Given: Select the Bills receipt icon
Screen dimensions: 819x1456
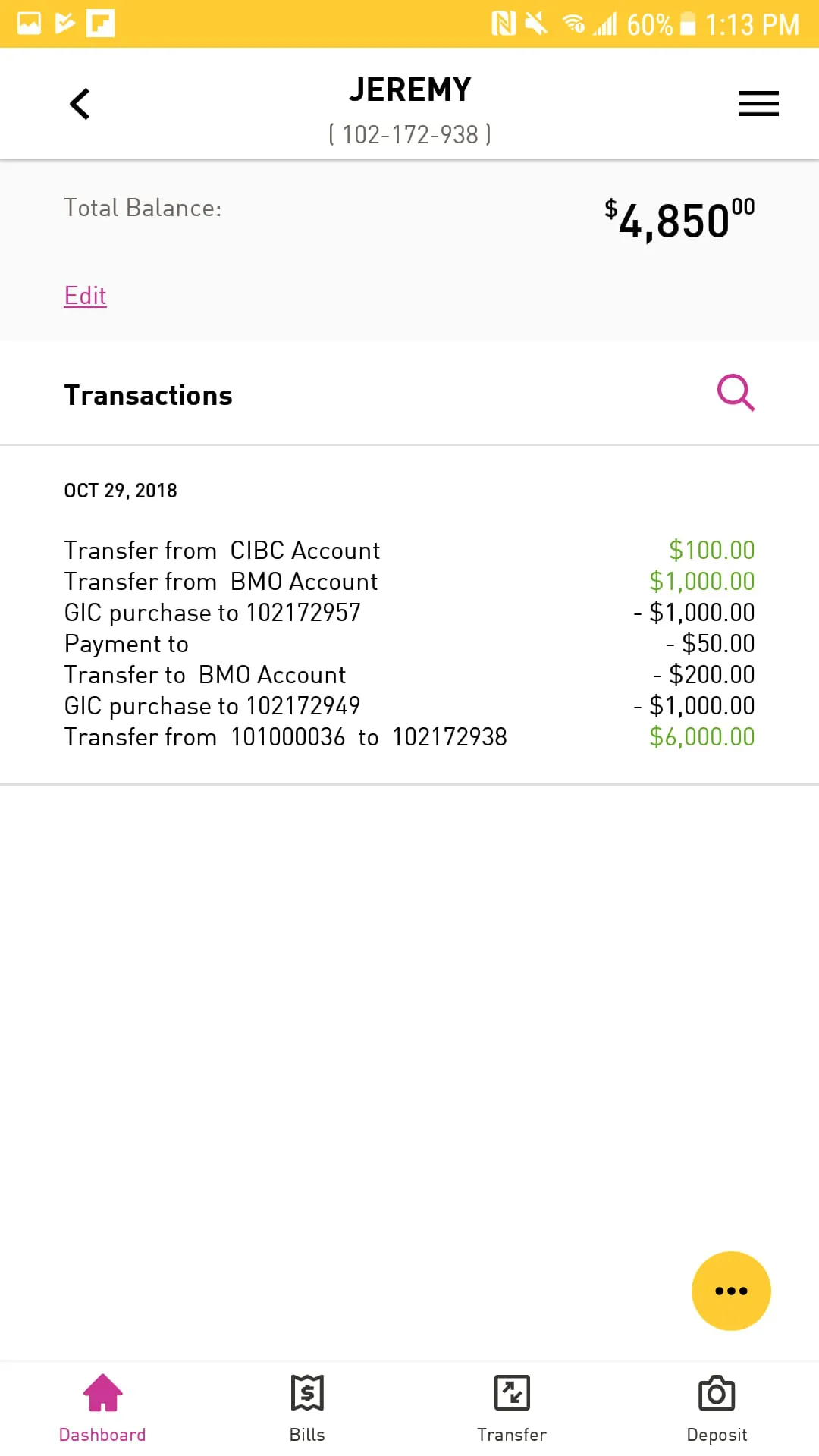Looking at the screenshot, I should click(306, 1394).
